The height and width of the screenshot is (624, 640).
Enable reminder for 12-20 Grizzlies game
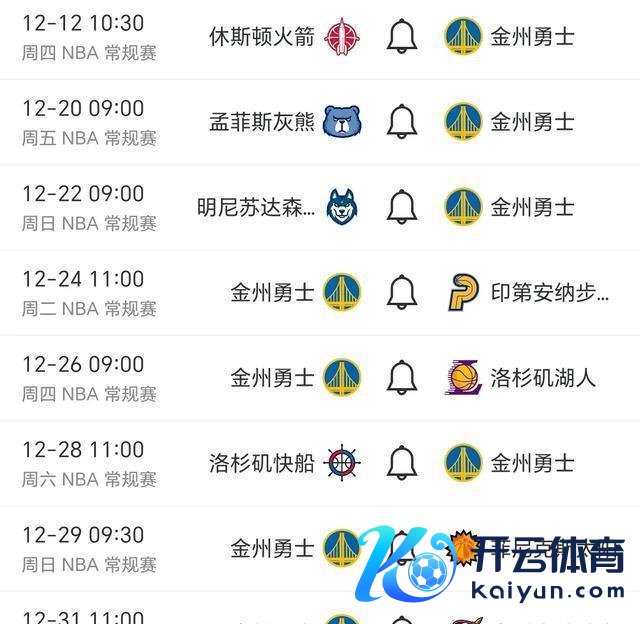(402, 122)
